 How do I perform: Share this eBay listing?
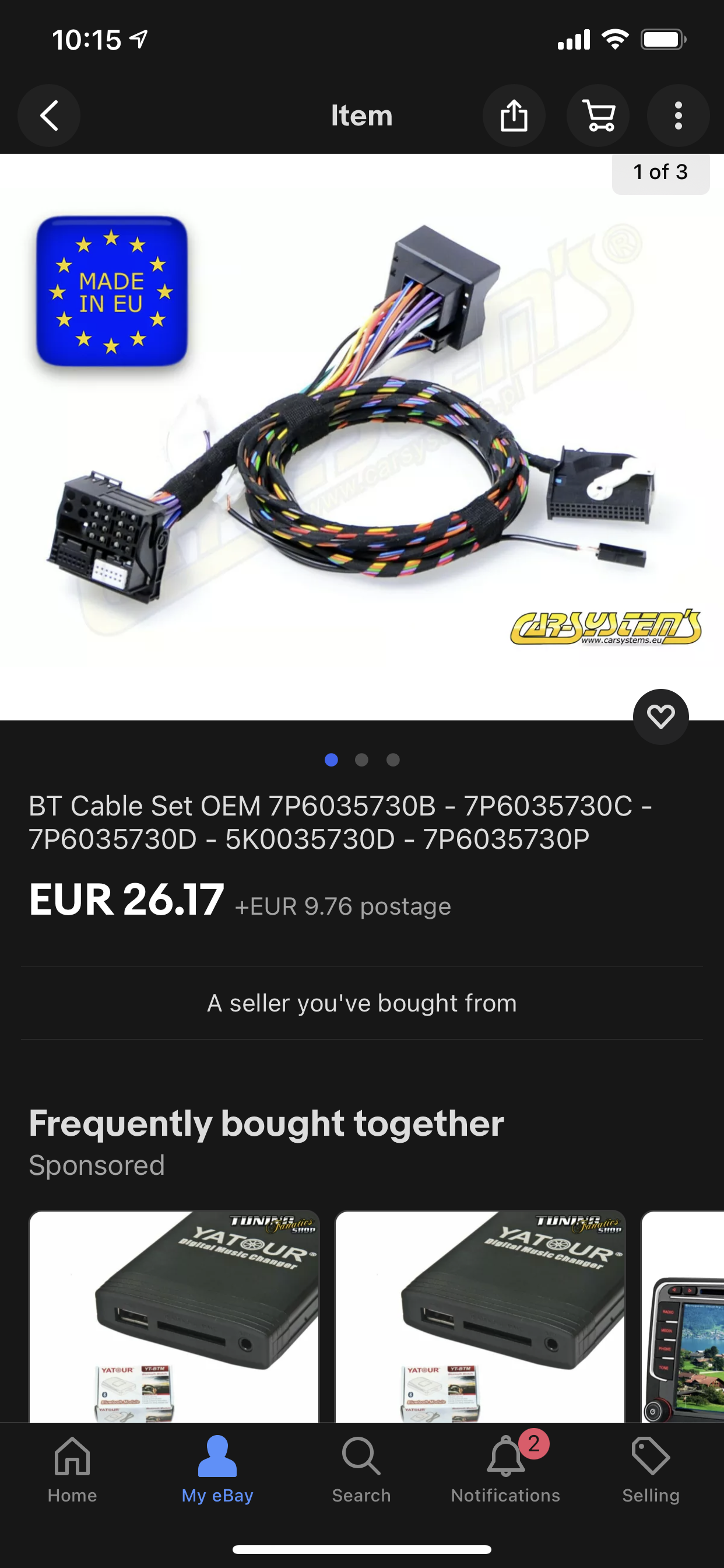coord(515,115)
